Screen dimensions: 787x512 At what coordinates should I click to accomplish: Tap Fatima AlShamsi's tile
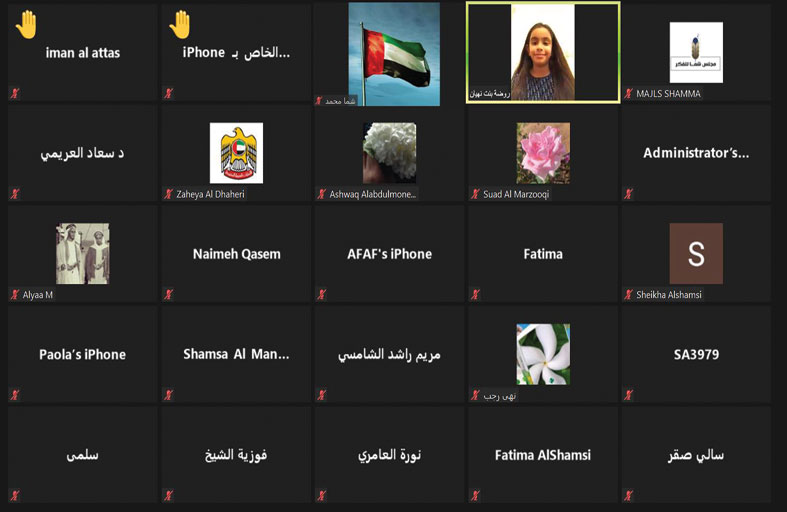click(543, 455)
